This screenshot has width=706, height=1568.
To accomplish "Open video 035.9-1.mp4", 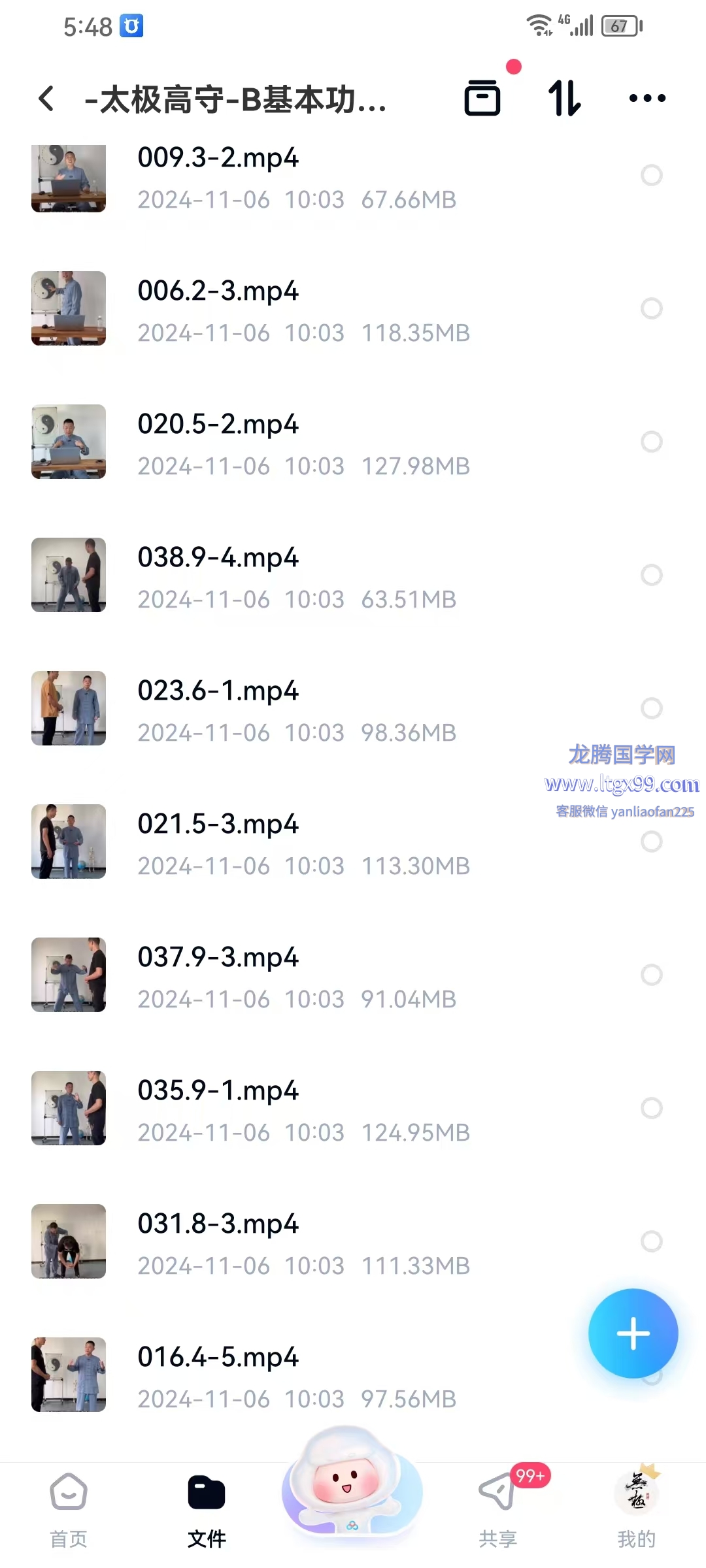I will coord(218,1091).
